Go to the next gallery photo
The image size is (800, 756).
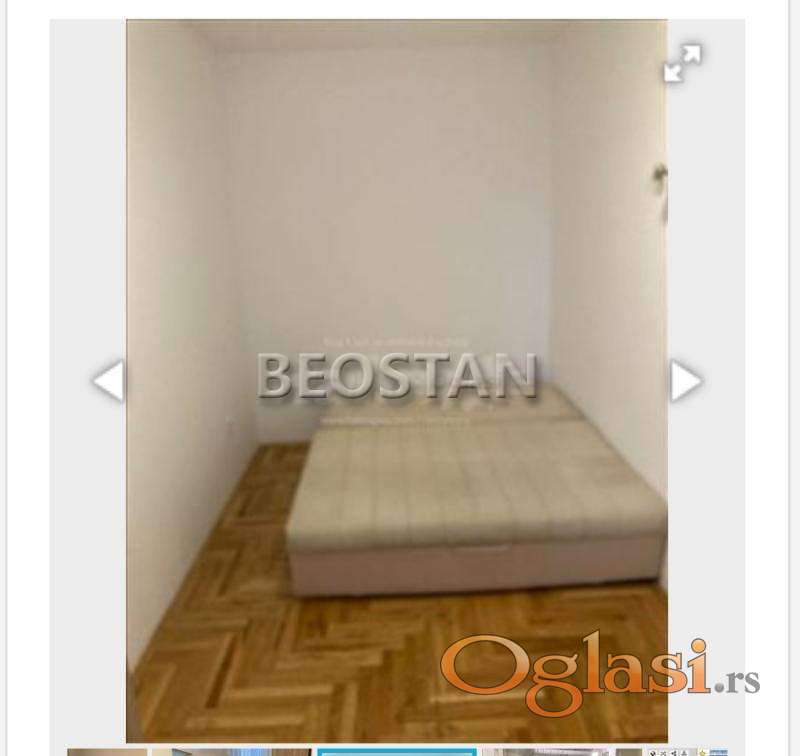pos(685,381)
